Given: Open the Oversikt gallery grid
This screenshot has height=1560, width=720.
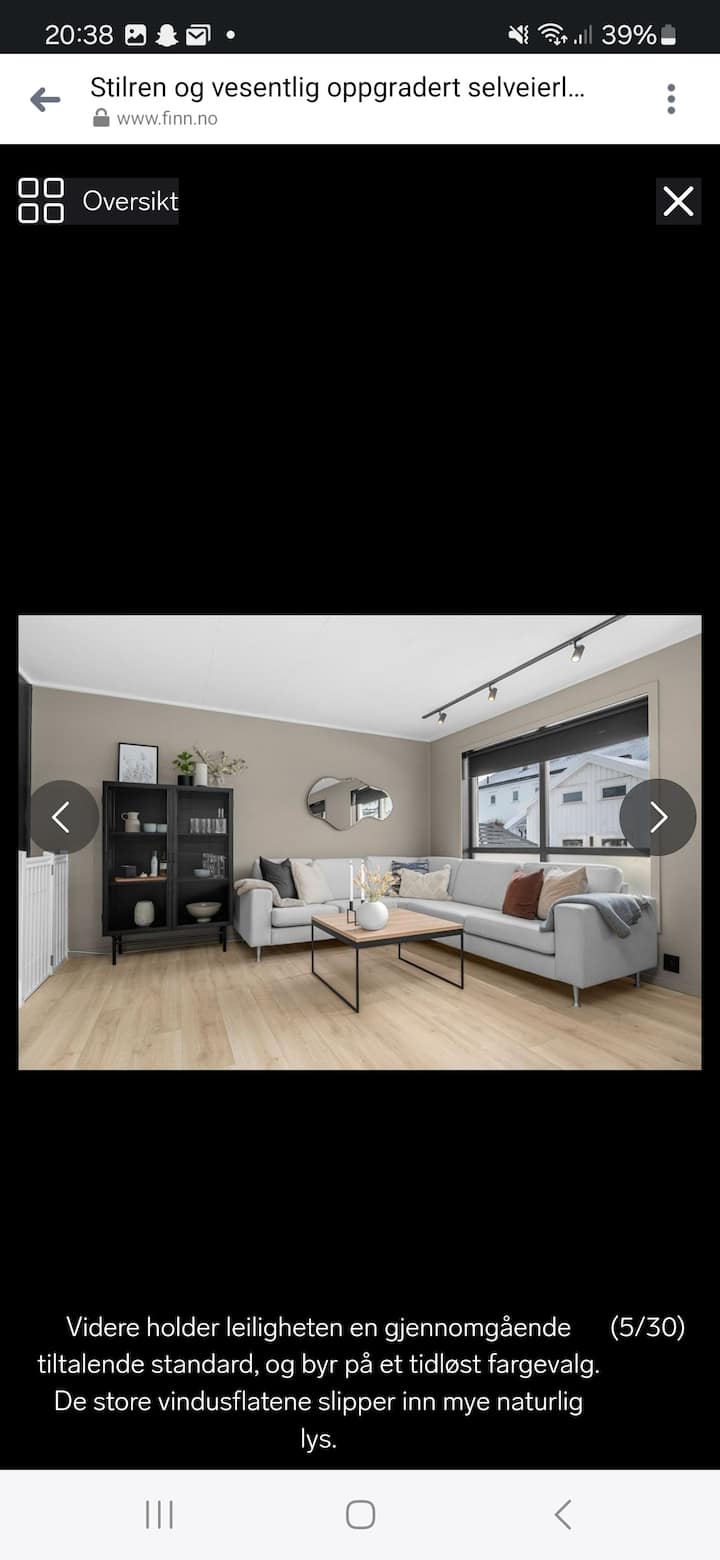Looking at the screenshot, I should click(x=98, y=201).
